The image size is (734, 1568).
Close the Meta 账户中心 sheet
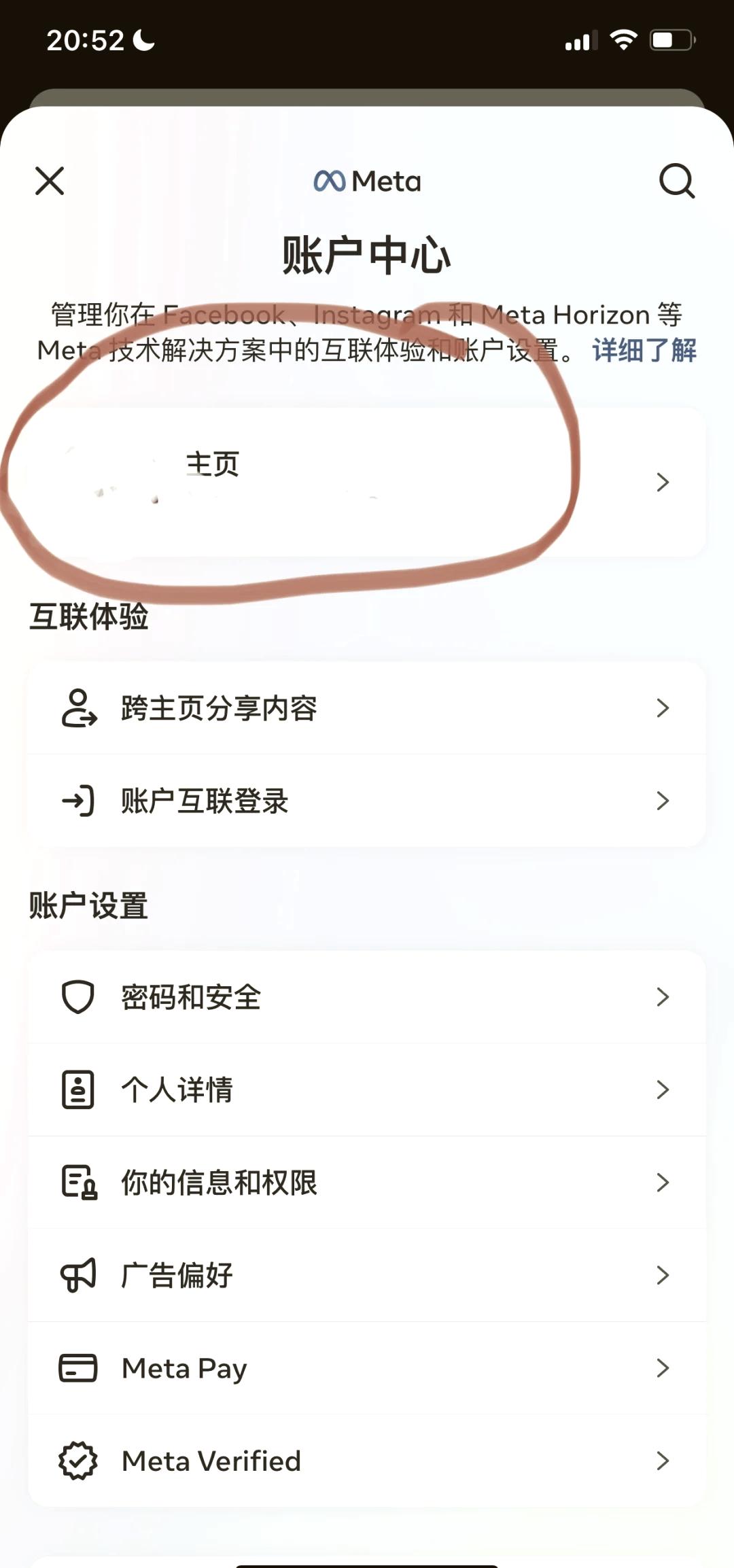coord(50,181)
